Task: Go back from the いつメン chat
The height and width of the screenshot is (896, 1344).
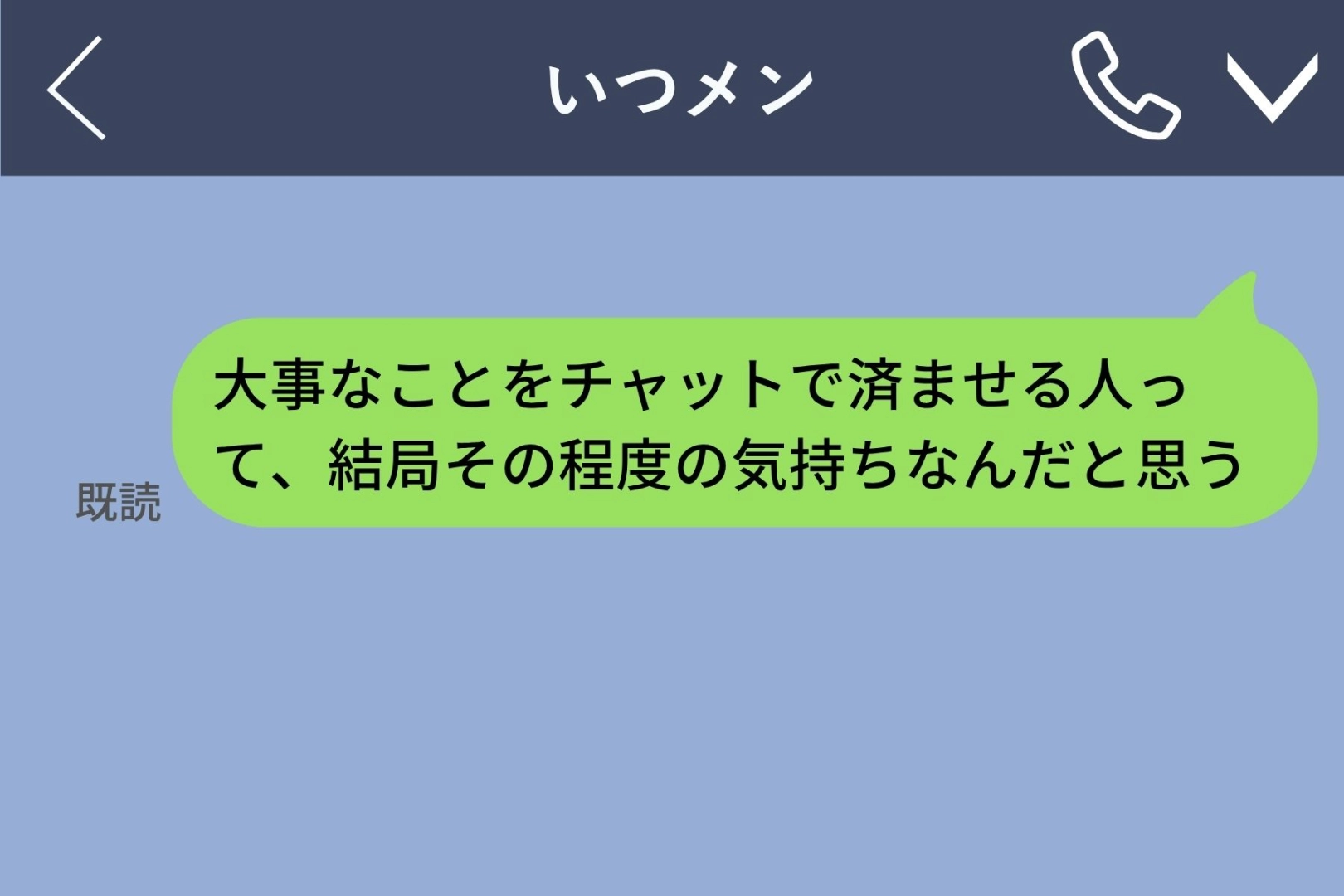Action: 76,88
